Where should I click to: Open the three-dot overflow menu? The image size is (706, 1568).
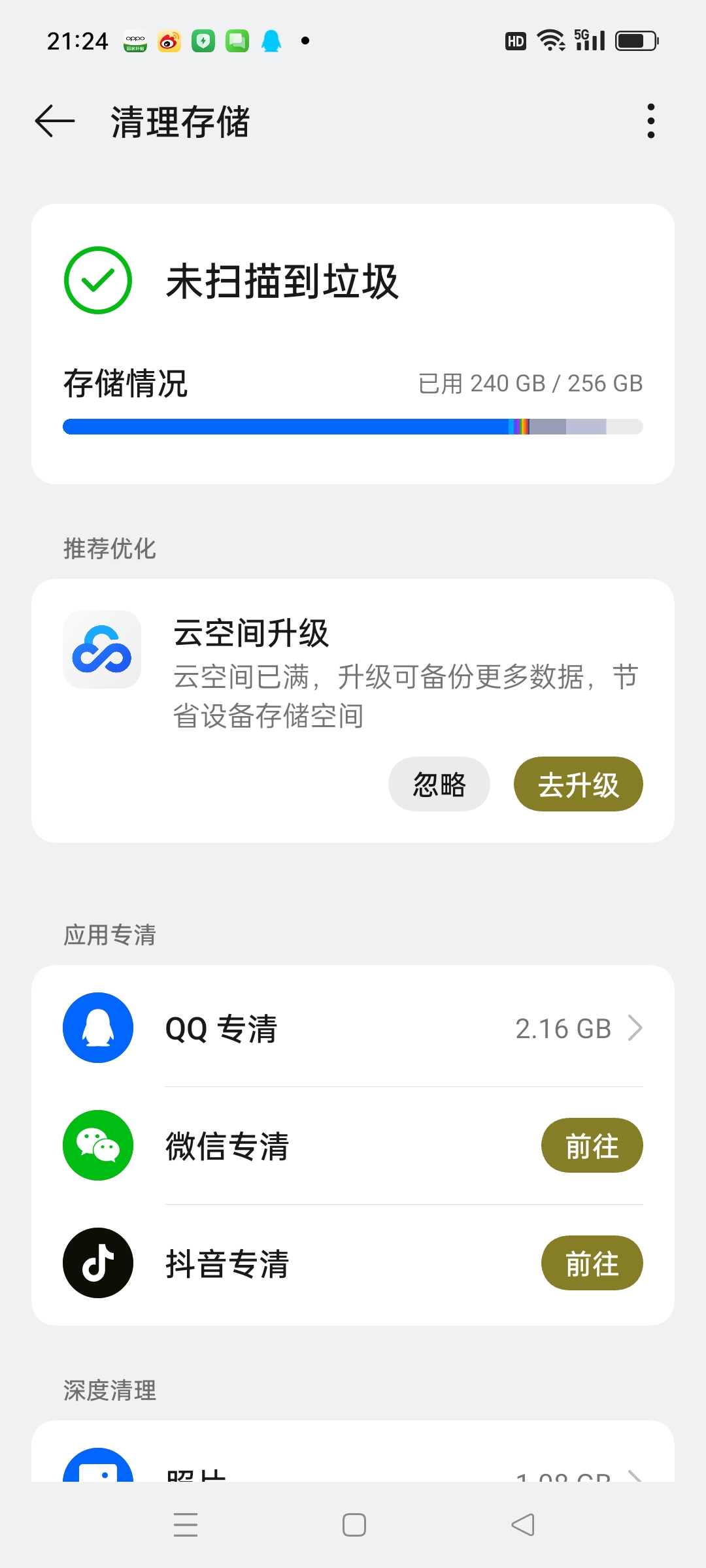click(x=650, y=122)
